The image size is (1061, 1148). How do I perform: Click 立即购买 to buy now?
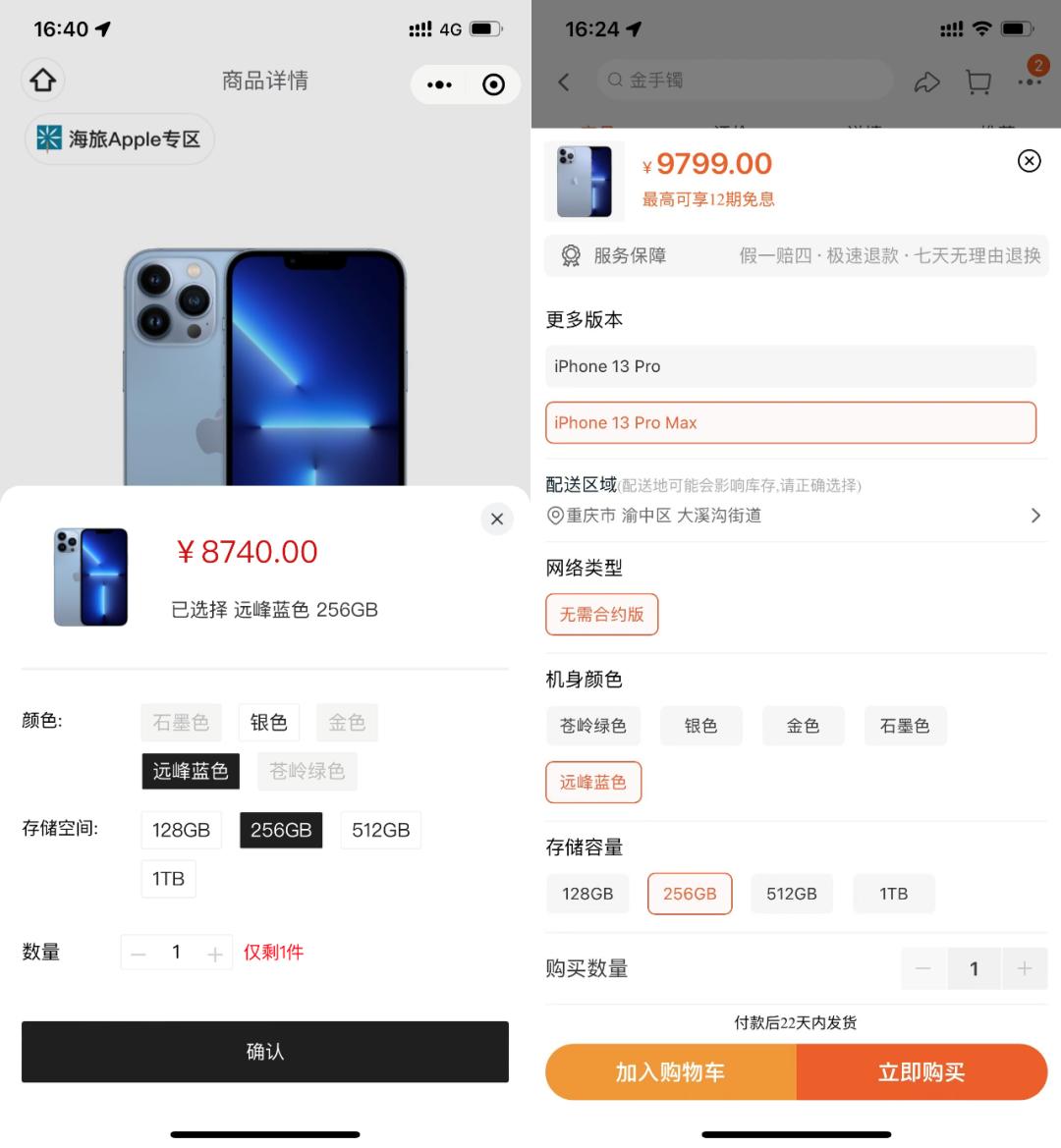point(921,1072)
